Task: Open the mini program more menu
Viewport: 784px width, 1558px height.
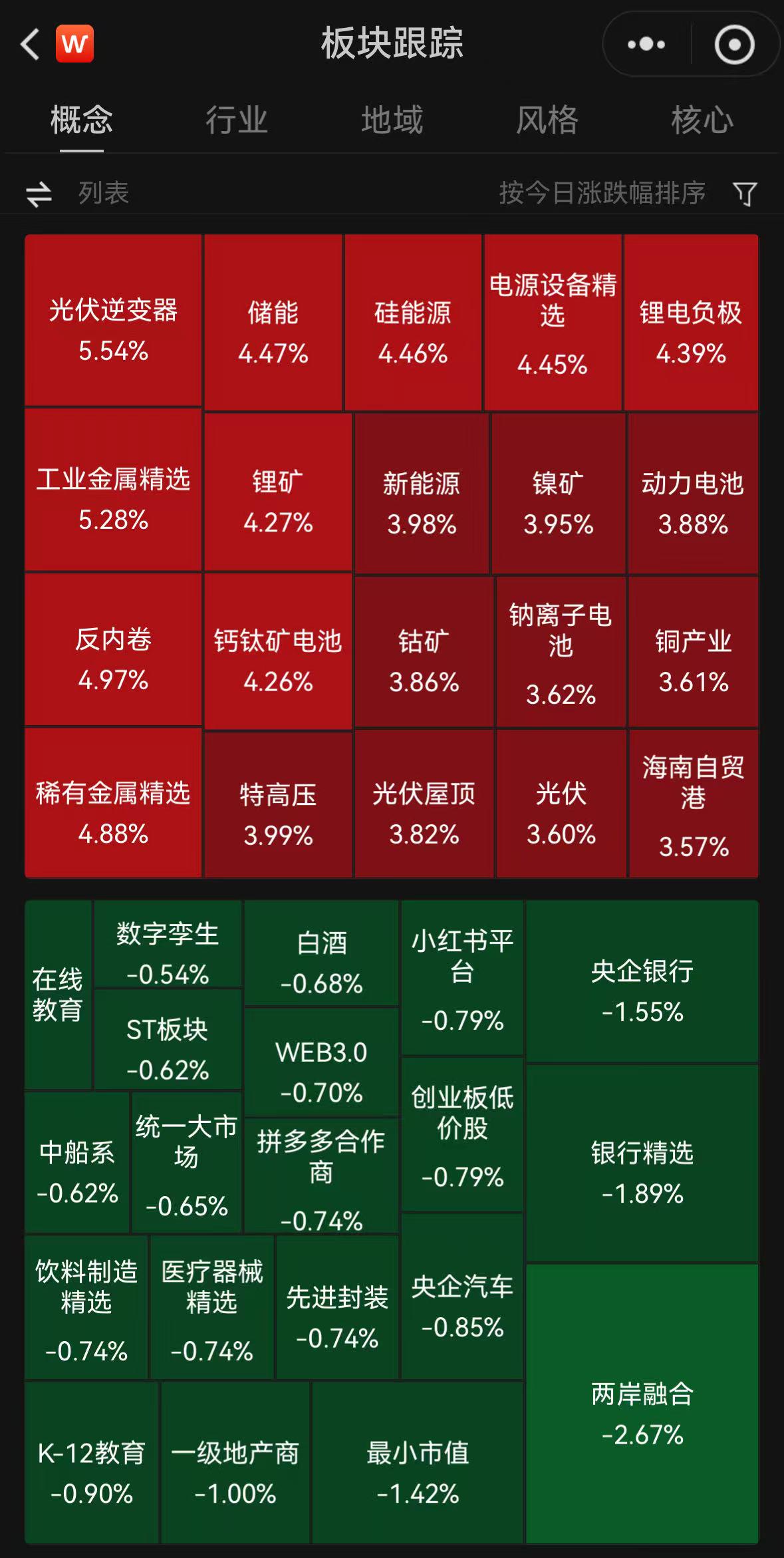Action: pyautogui.click(x=646, y=45)
